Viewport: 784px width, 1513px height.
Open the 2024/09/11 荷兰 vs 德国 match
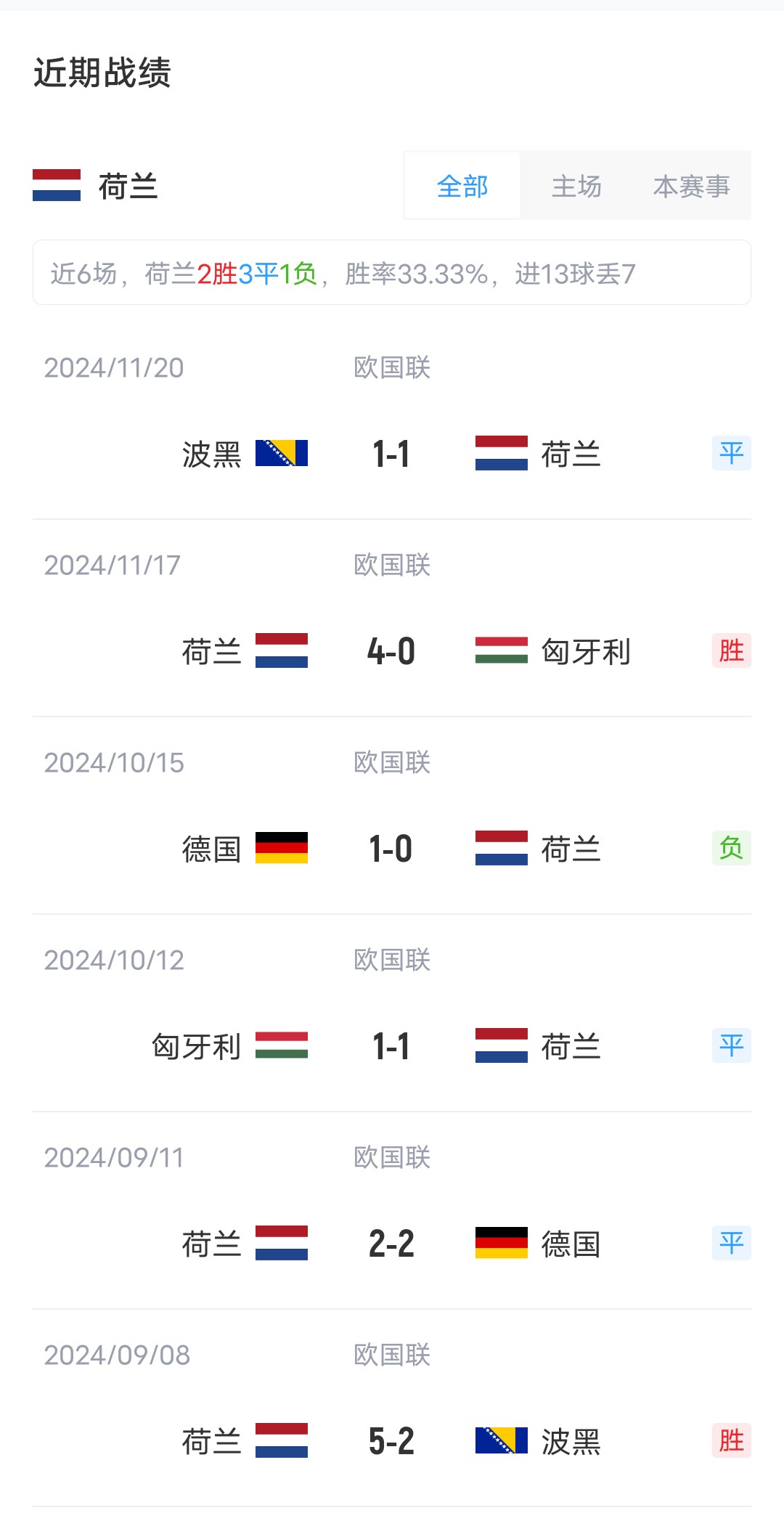pyautogui.click(x=391, y=1244)
